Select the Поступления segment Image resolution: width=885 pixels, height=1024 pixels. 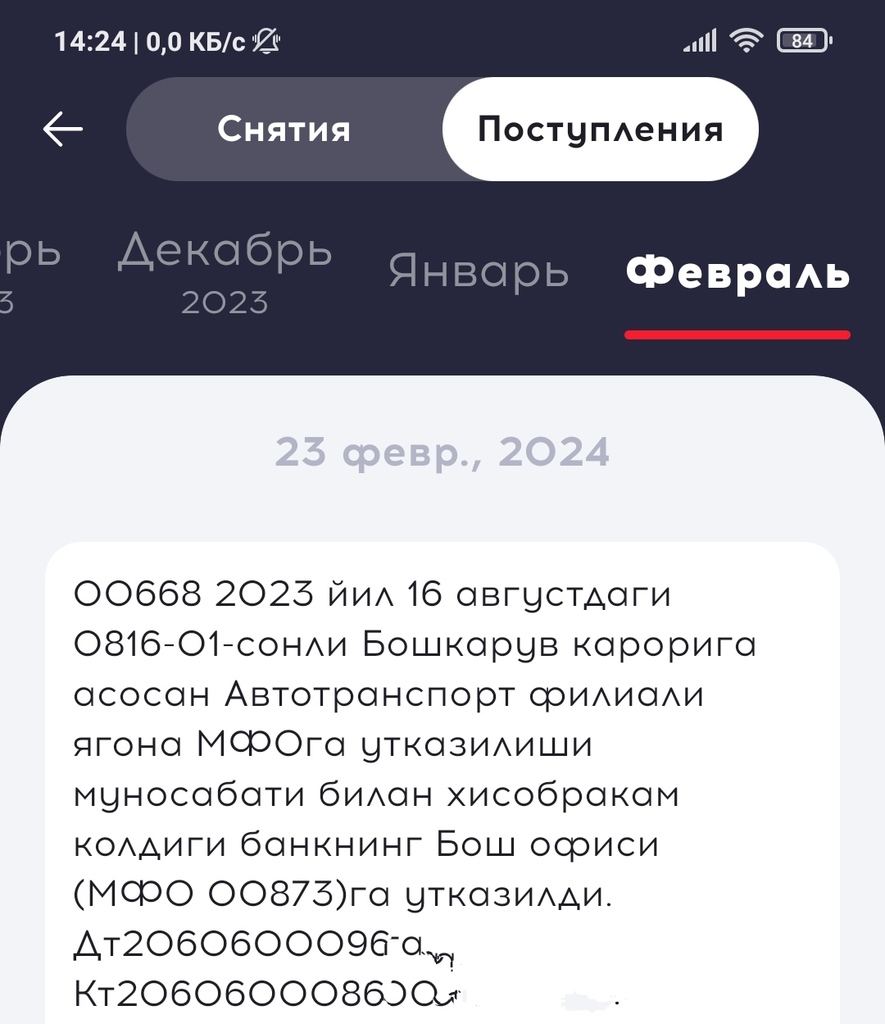pos(600,129)
